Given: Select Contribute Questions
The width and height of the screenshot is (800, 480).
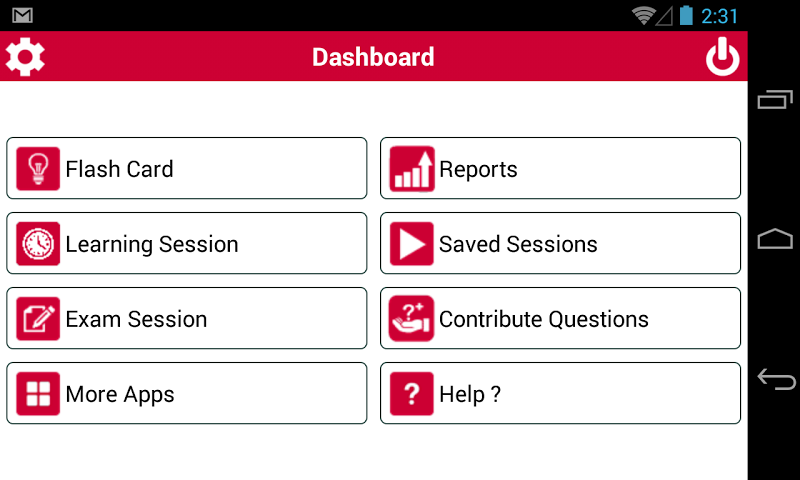Looking at the screenshot, I should click(560, 319).
